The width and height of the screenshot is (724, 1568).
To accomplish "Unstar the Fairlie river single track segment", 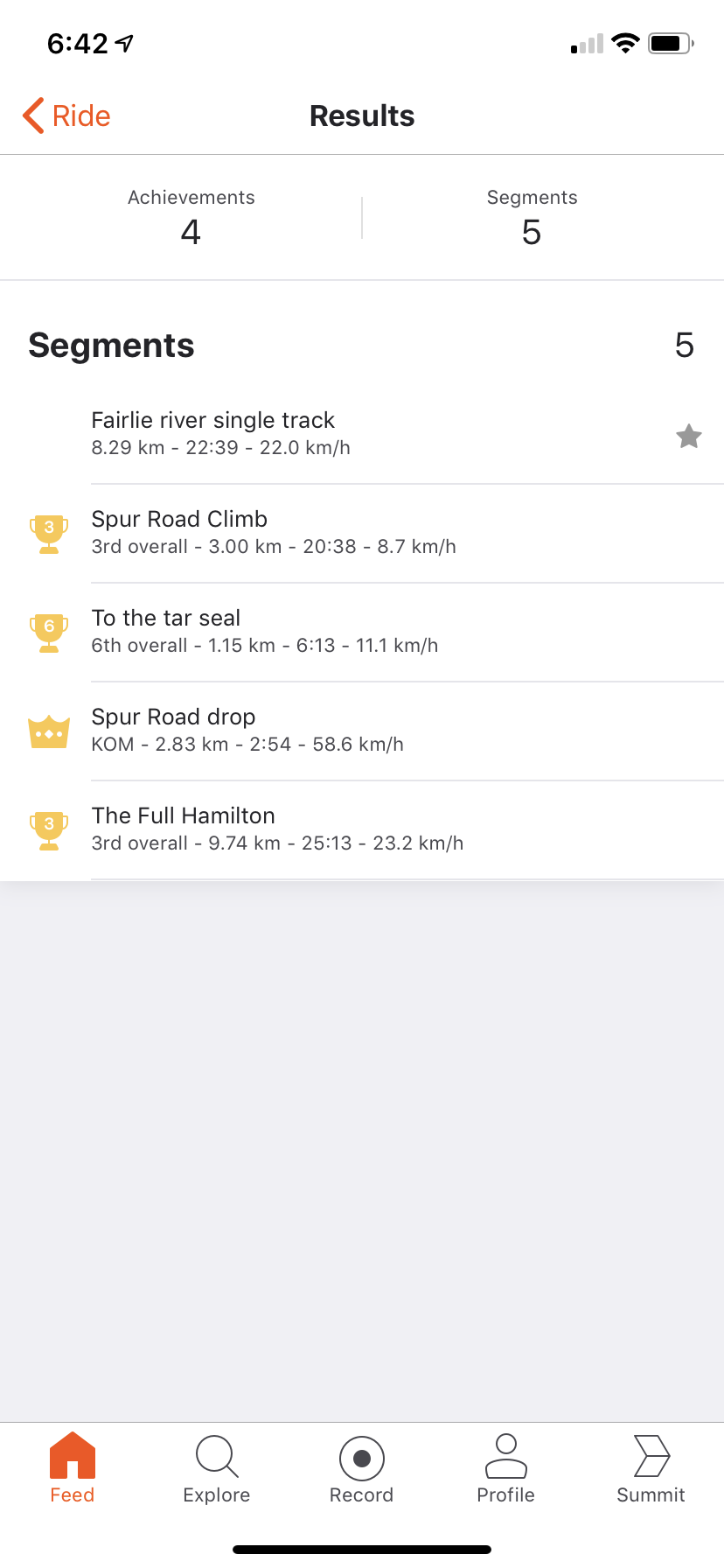I will click(x=689, y=436).
